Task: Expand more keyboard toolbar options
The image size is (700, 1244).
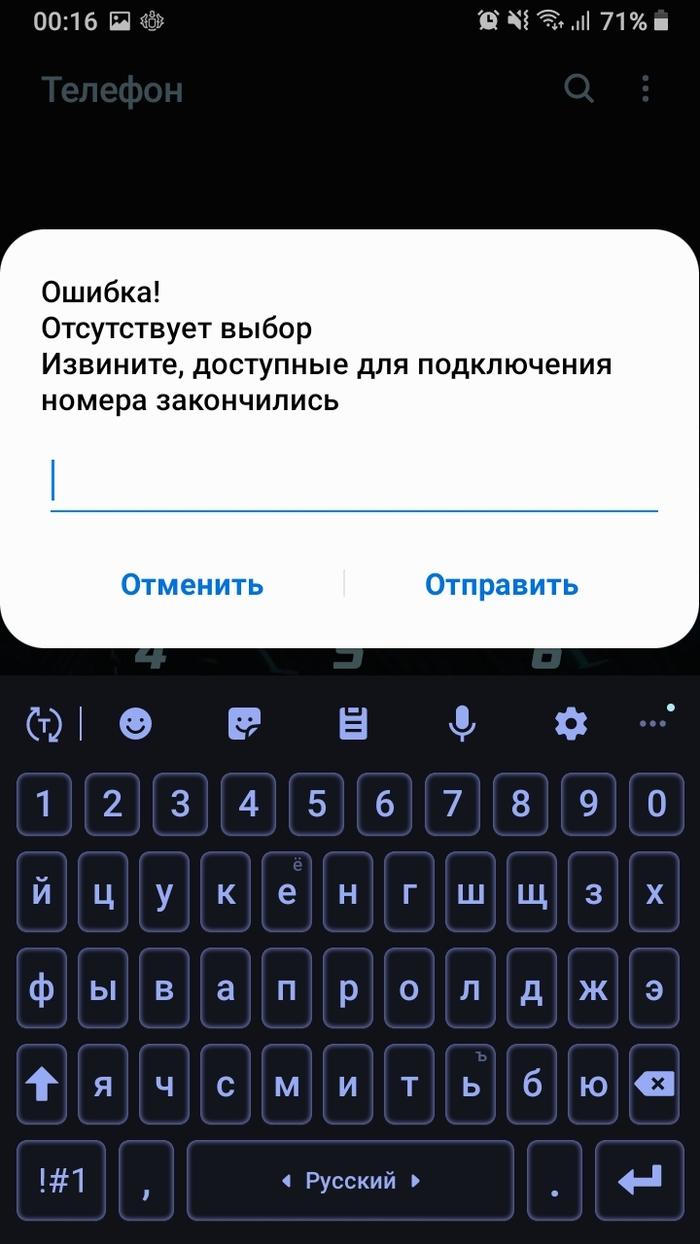Action: coord(652,722)
